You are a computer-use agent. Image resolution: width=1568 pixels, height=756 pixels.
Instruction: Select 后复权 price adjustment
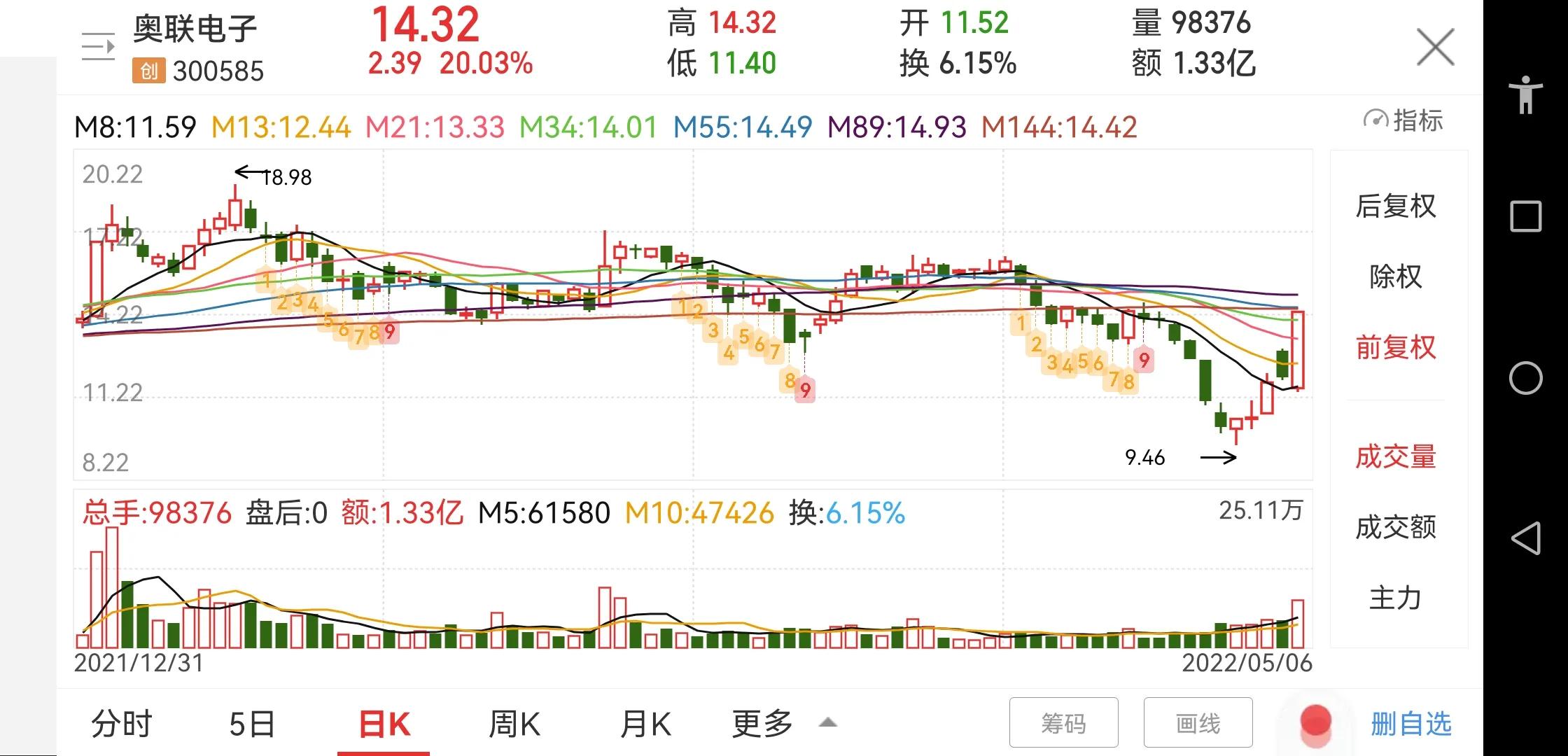coord(1396,206)
